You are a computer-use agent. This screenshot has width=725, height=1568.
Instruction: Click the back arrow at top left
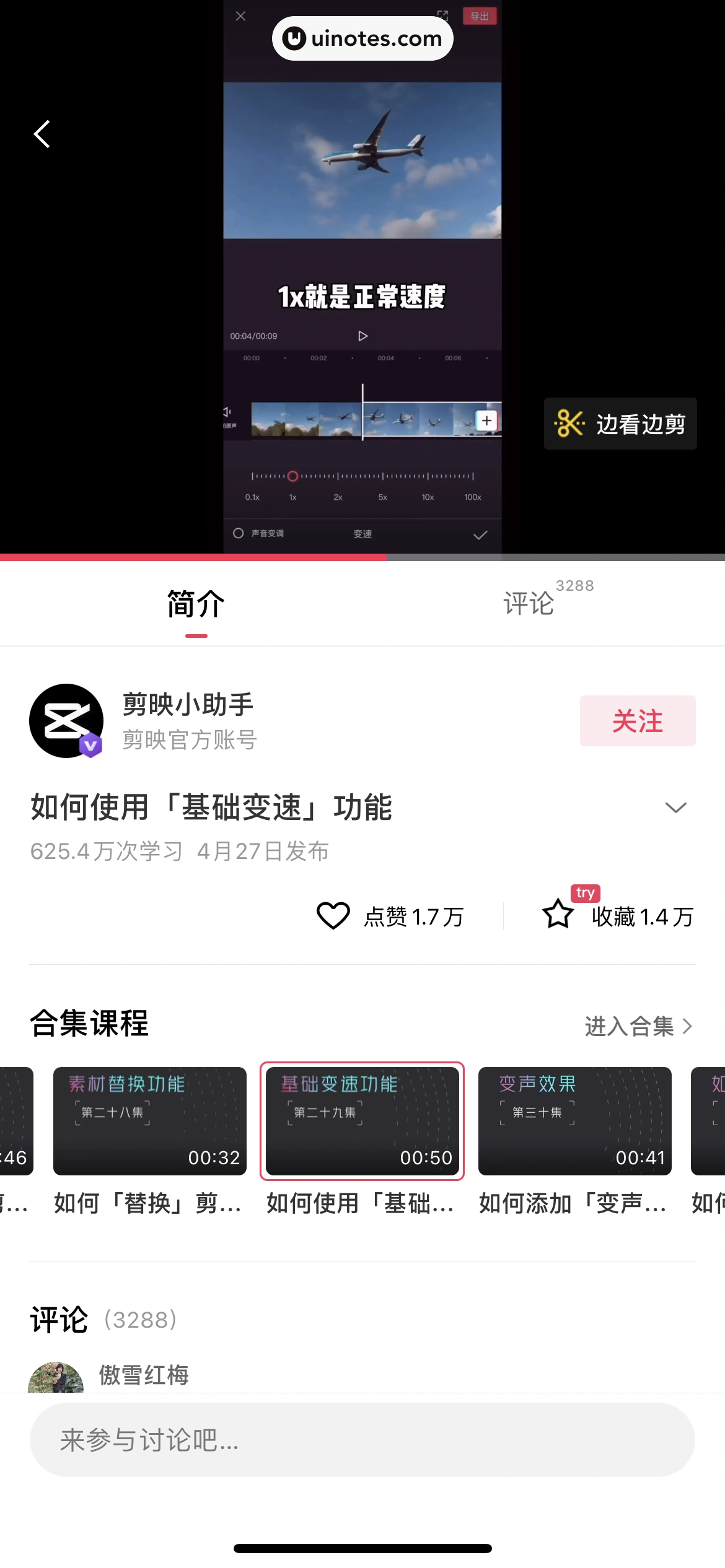point(42,134)
